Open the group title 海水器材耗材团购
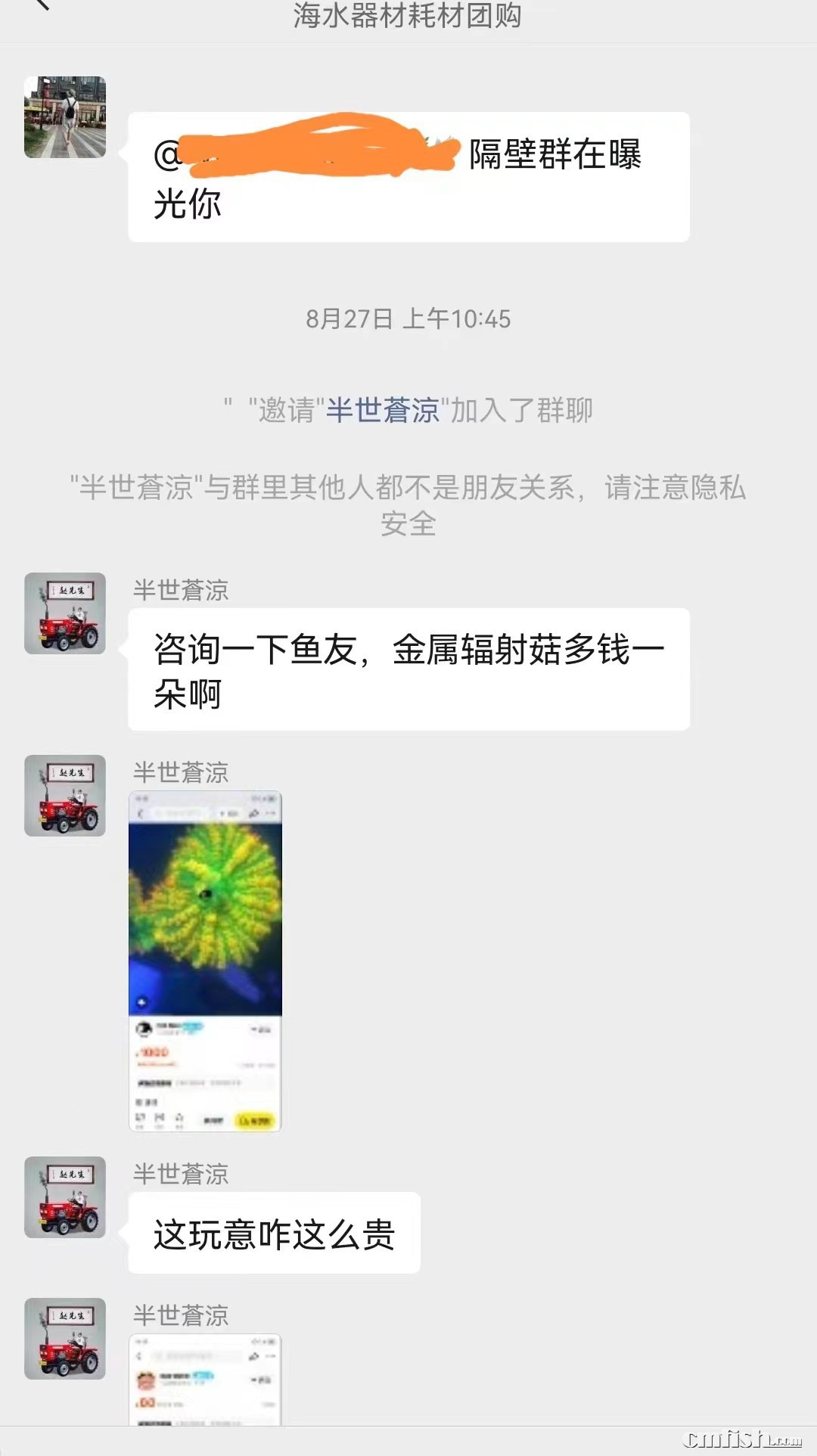This screenshot has height=1456, width=817. (406, 17)
